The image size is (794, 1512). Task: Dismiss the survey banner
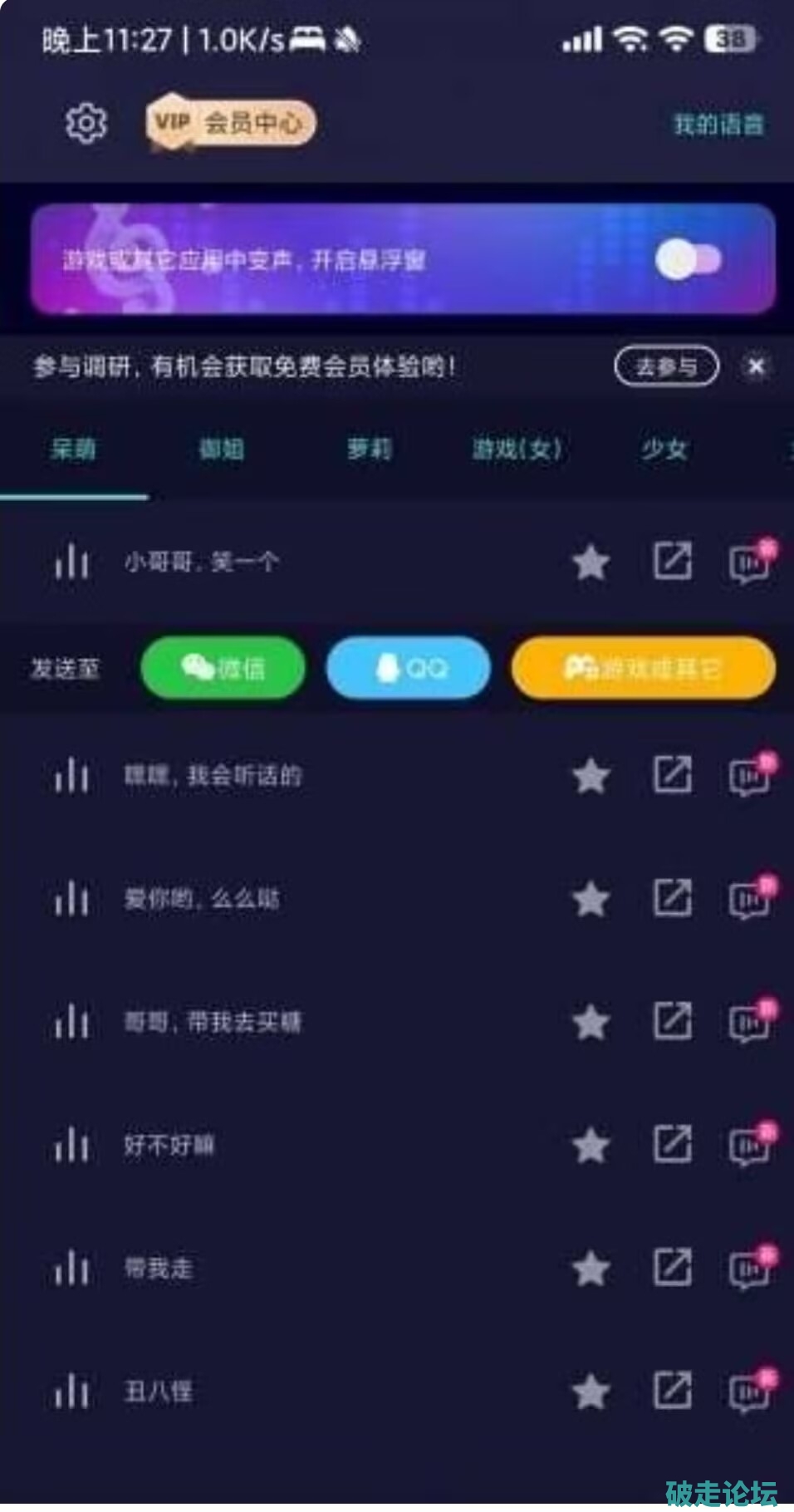coord(756,366)
